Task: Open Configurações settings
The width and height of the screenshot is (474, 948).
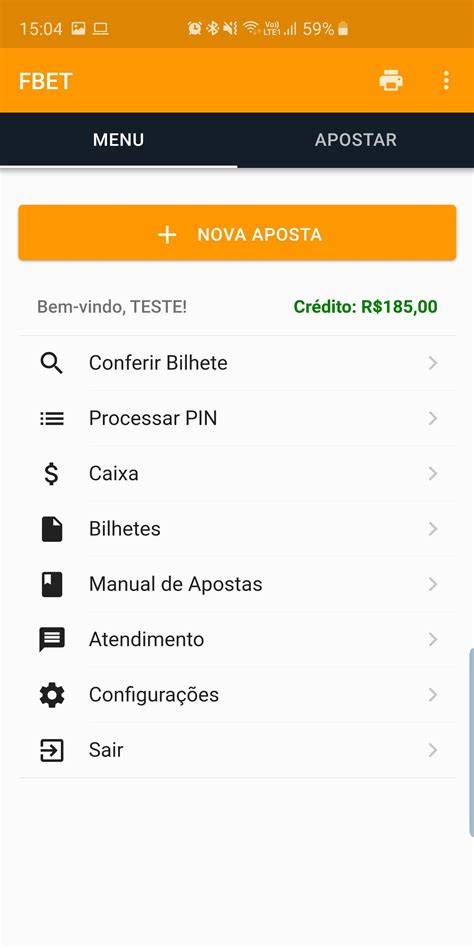Action: (x=237, y=695)
